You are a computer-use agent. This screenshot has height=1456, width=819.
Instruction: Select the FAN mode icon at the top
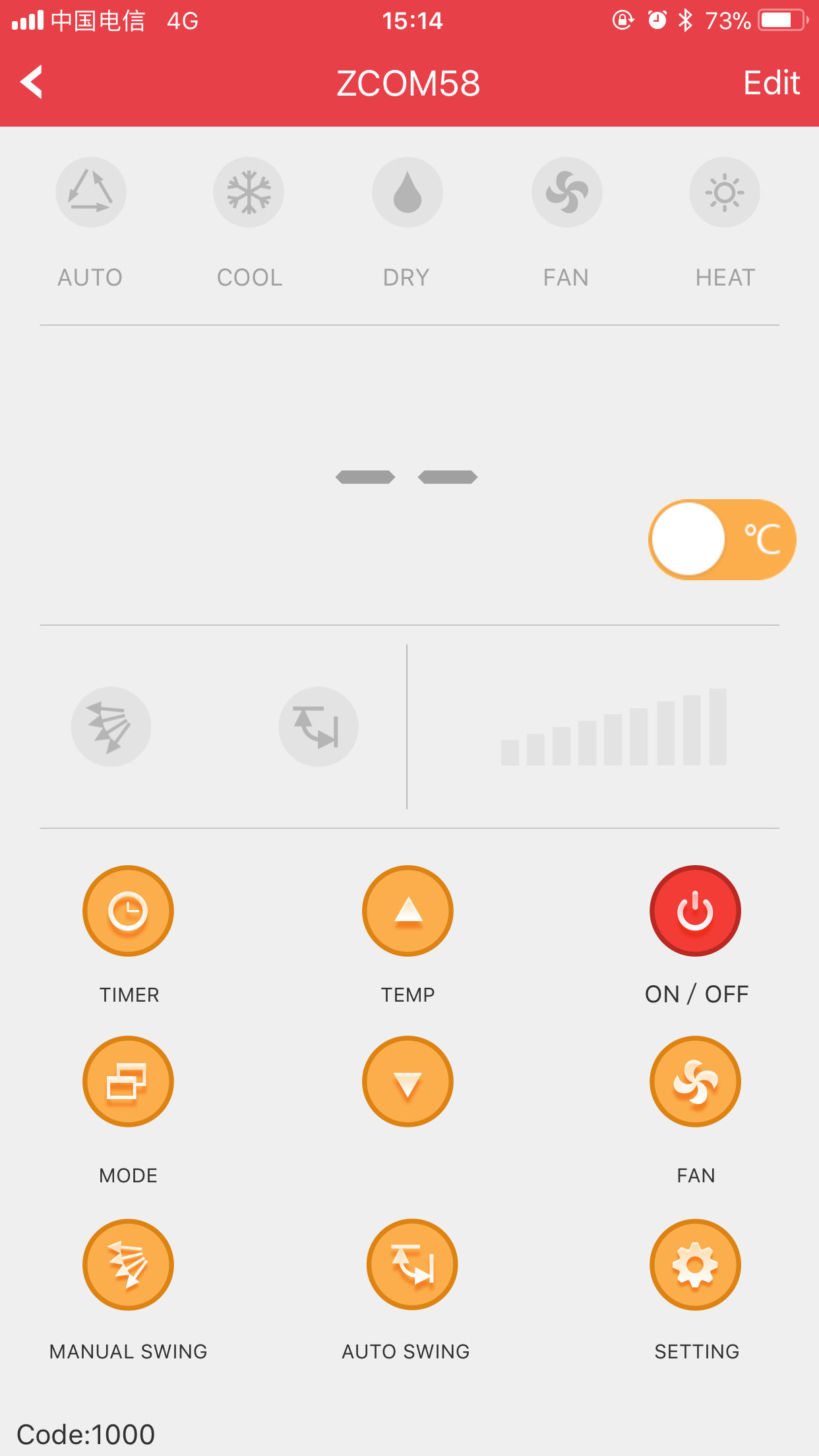[566, 192]
